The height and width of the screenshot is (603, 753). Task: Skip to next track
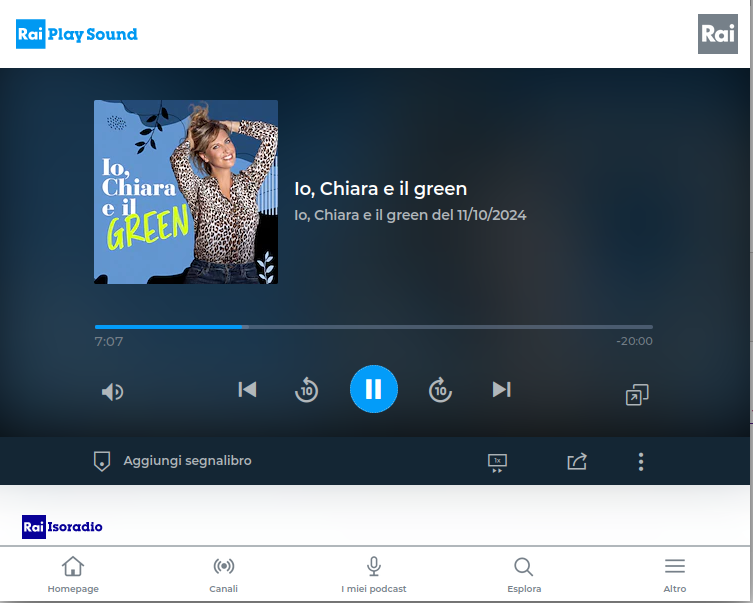(502, 389)
